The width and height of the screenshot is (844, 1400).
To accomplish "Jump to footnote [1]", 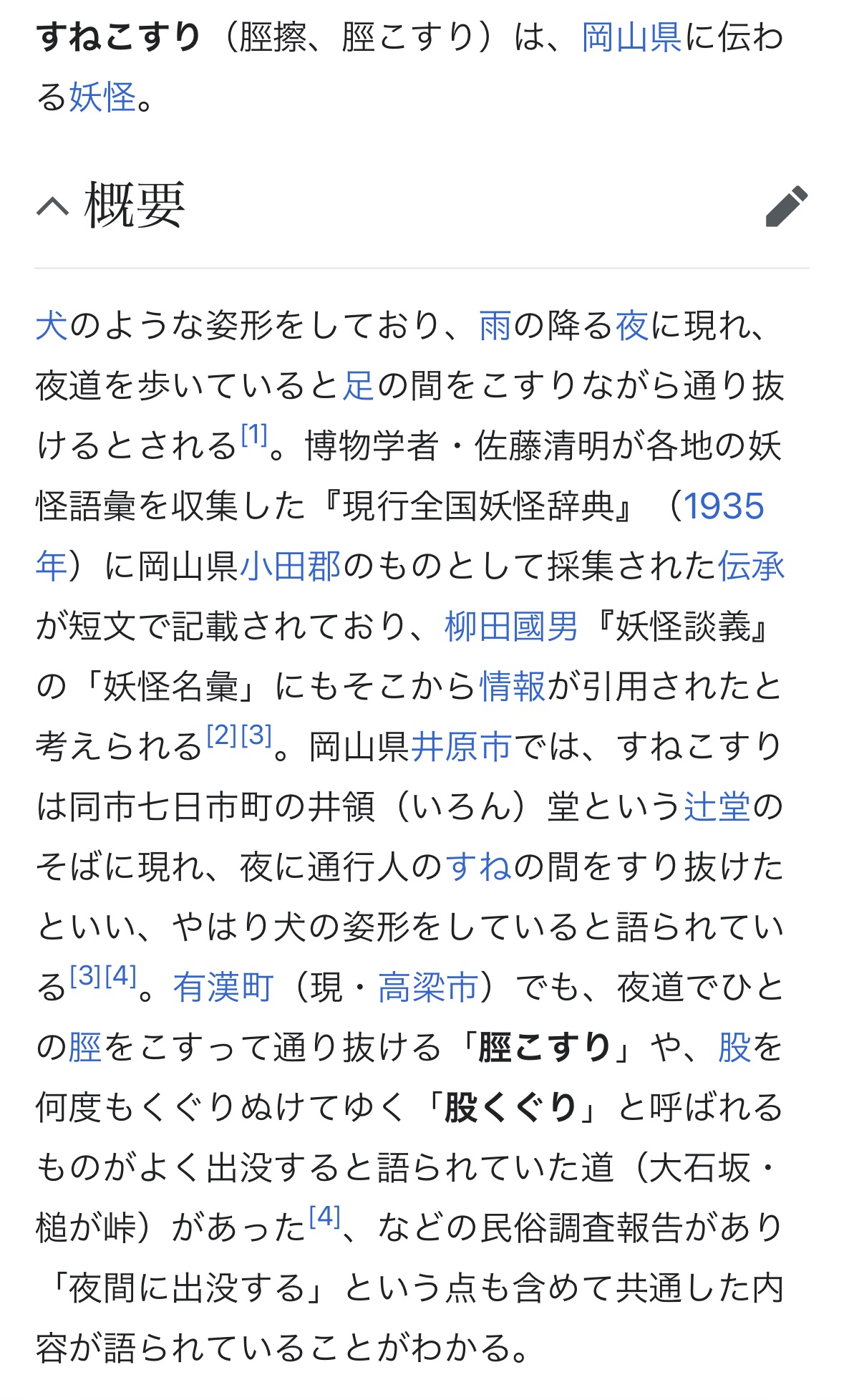I will tap(254, 435).
